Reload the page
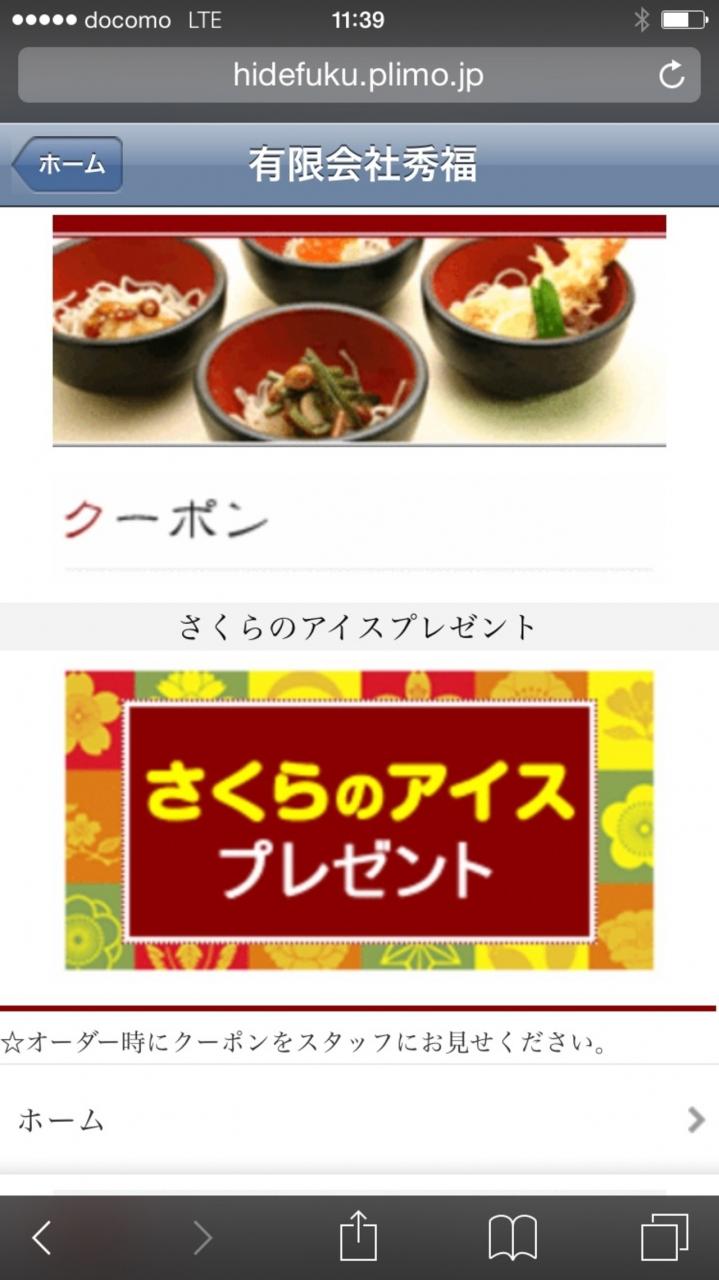Screen dimensions: 719x1280 coord(671,75)
